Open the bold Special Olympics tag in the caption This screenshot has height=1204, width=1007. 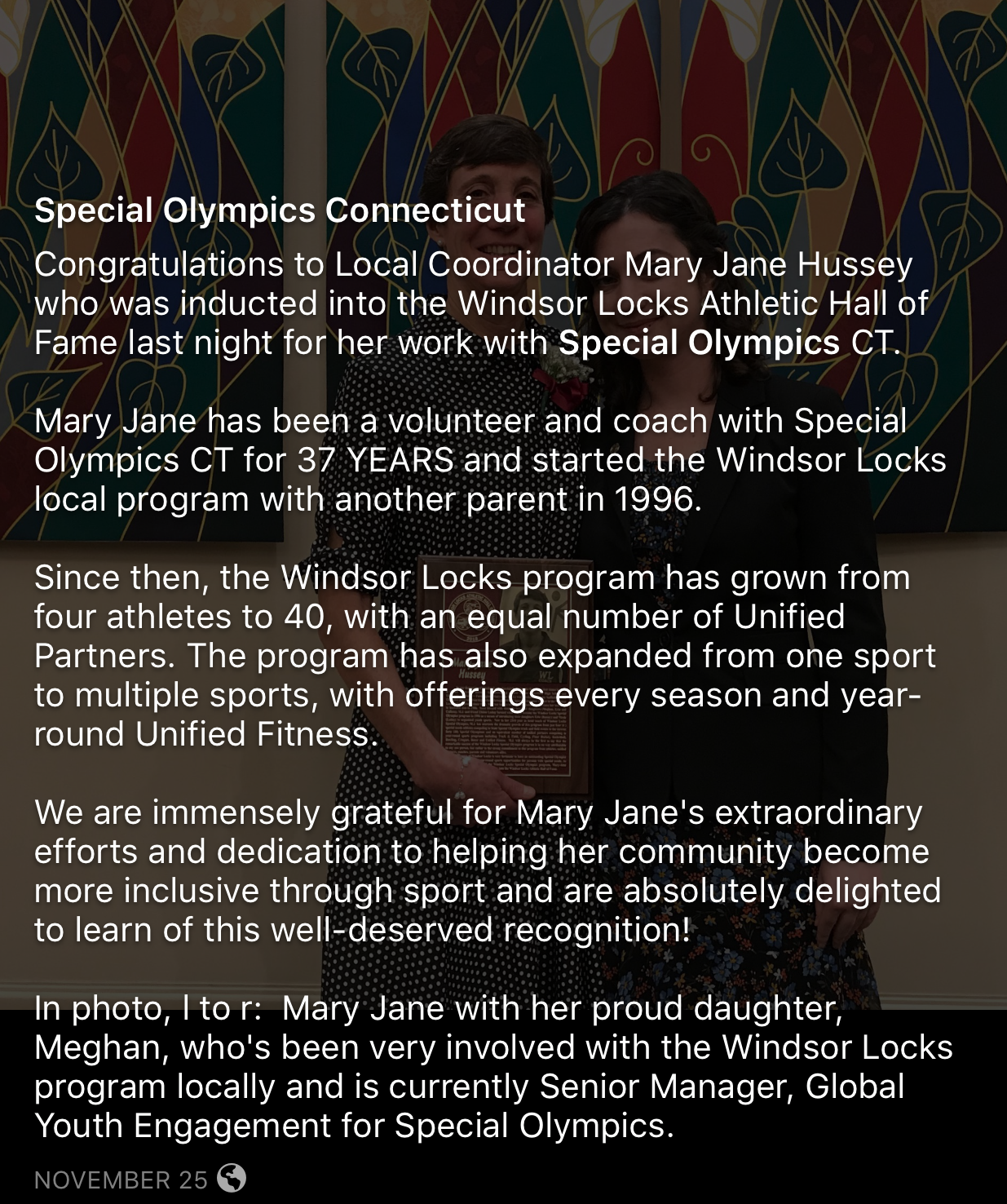(699, 343)
